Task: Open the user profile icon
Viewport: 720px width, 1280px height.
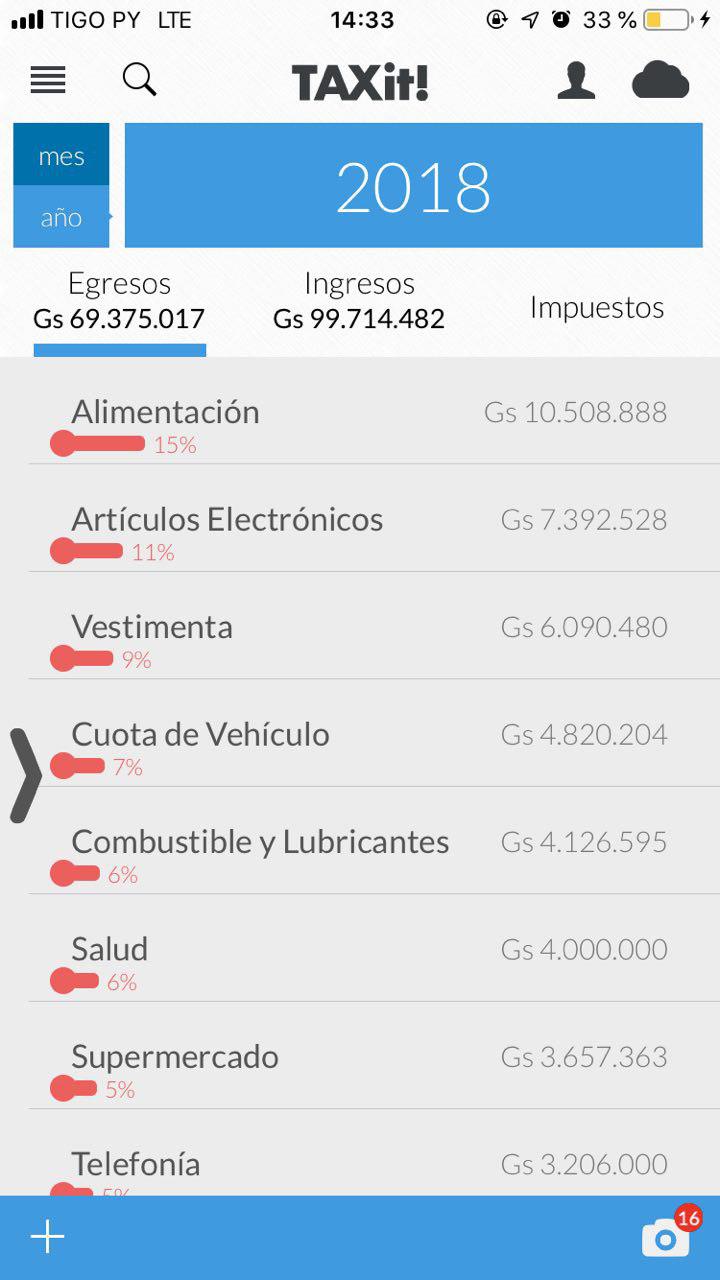Action: coord(576,81)
